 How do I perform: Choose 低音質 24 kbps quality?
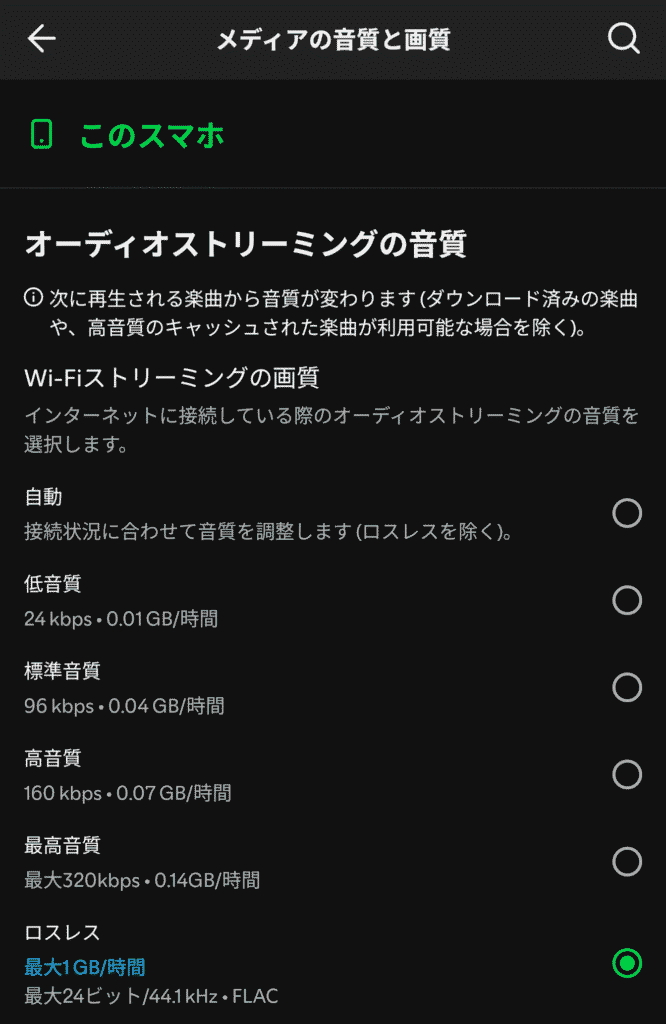pyautogui.click(x=627, y=601)
